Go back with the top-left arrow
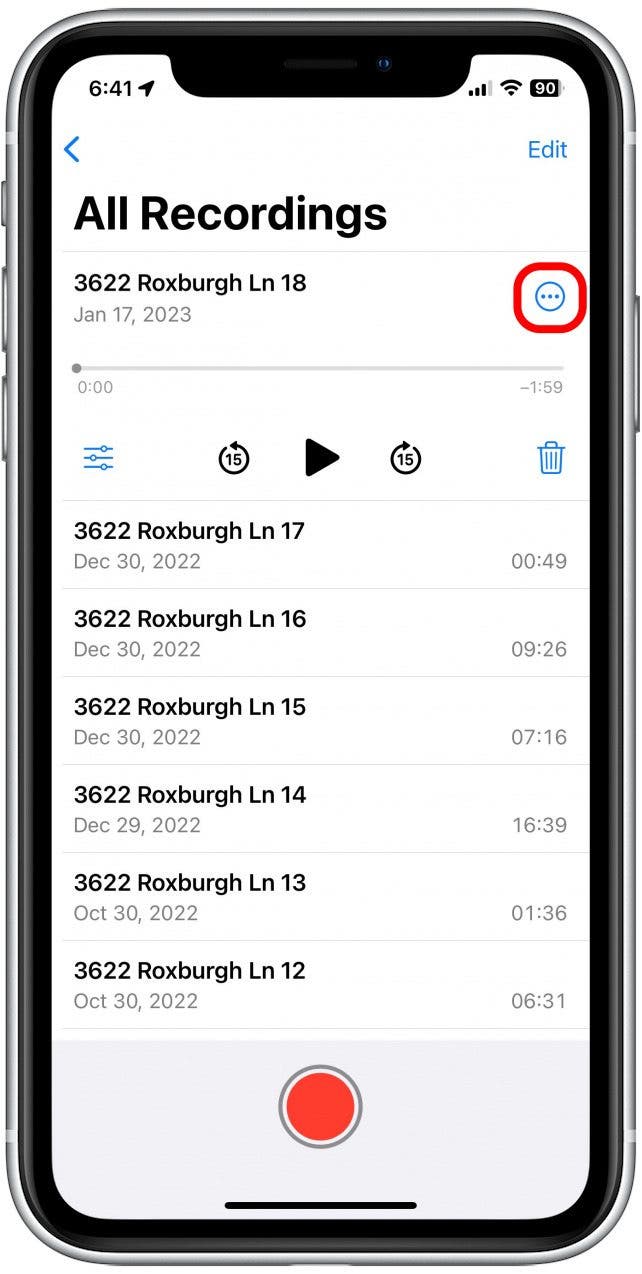Viewport: 642px width, 1274px height. click(71, 150)
